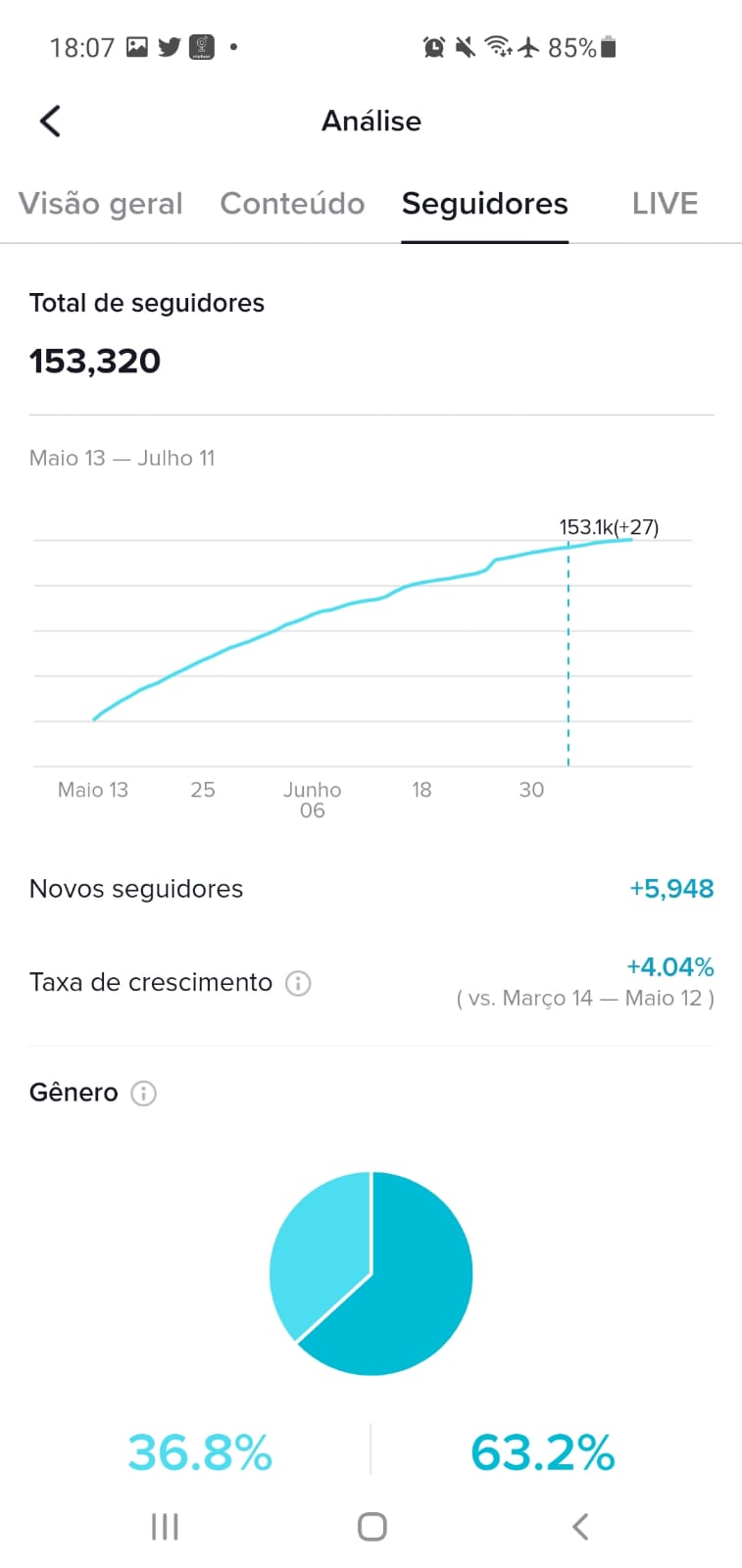Viewport: 742px width, 1568px height.
Task: Switch to the LIVE tab
Action: 665,203
